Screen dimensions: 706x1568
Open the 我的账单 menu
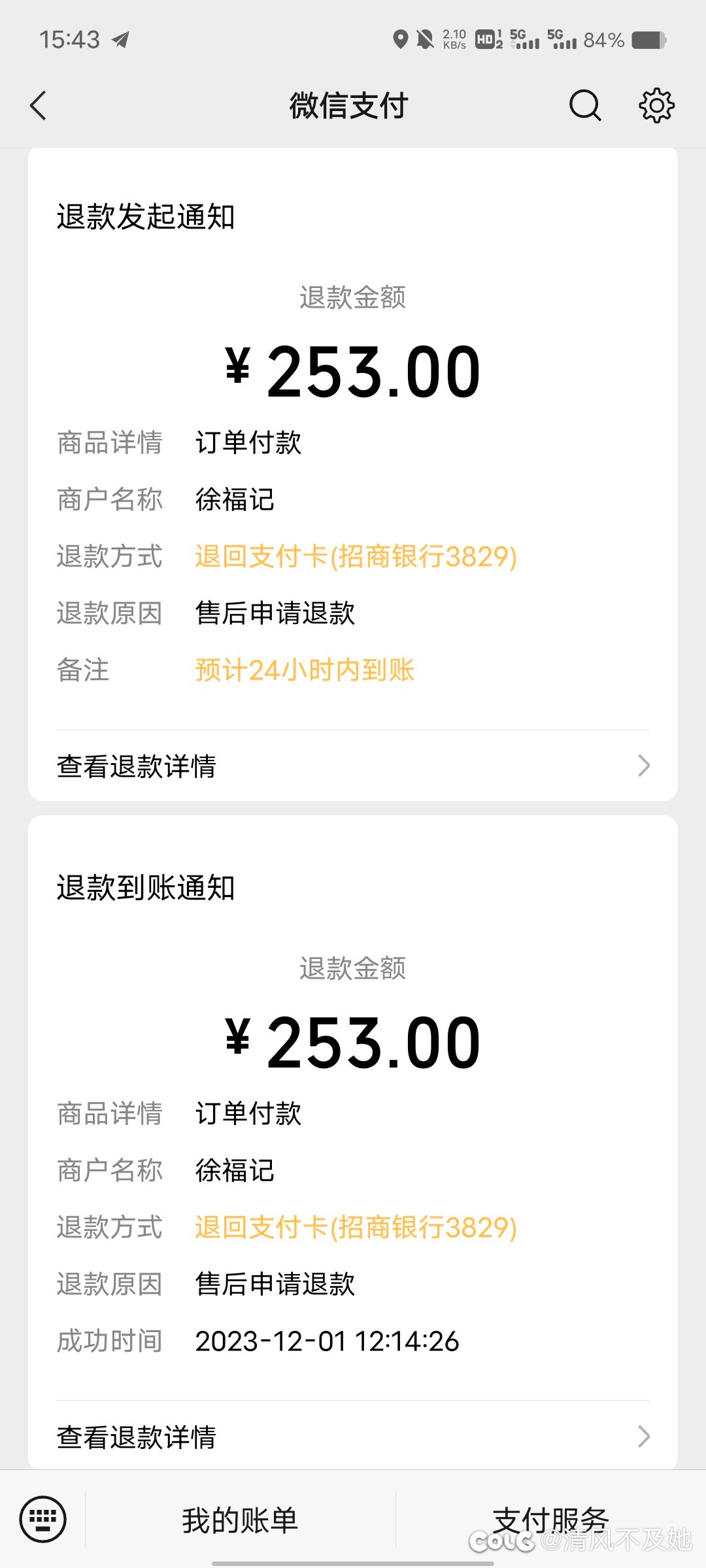tap(240, 1520)
